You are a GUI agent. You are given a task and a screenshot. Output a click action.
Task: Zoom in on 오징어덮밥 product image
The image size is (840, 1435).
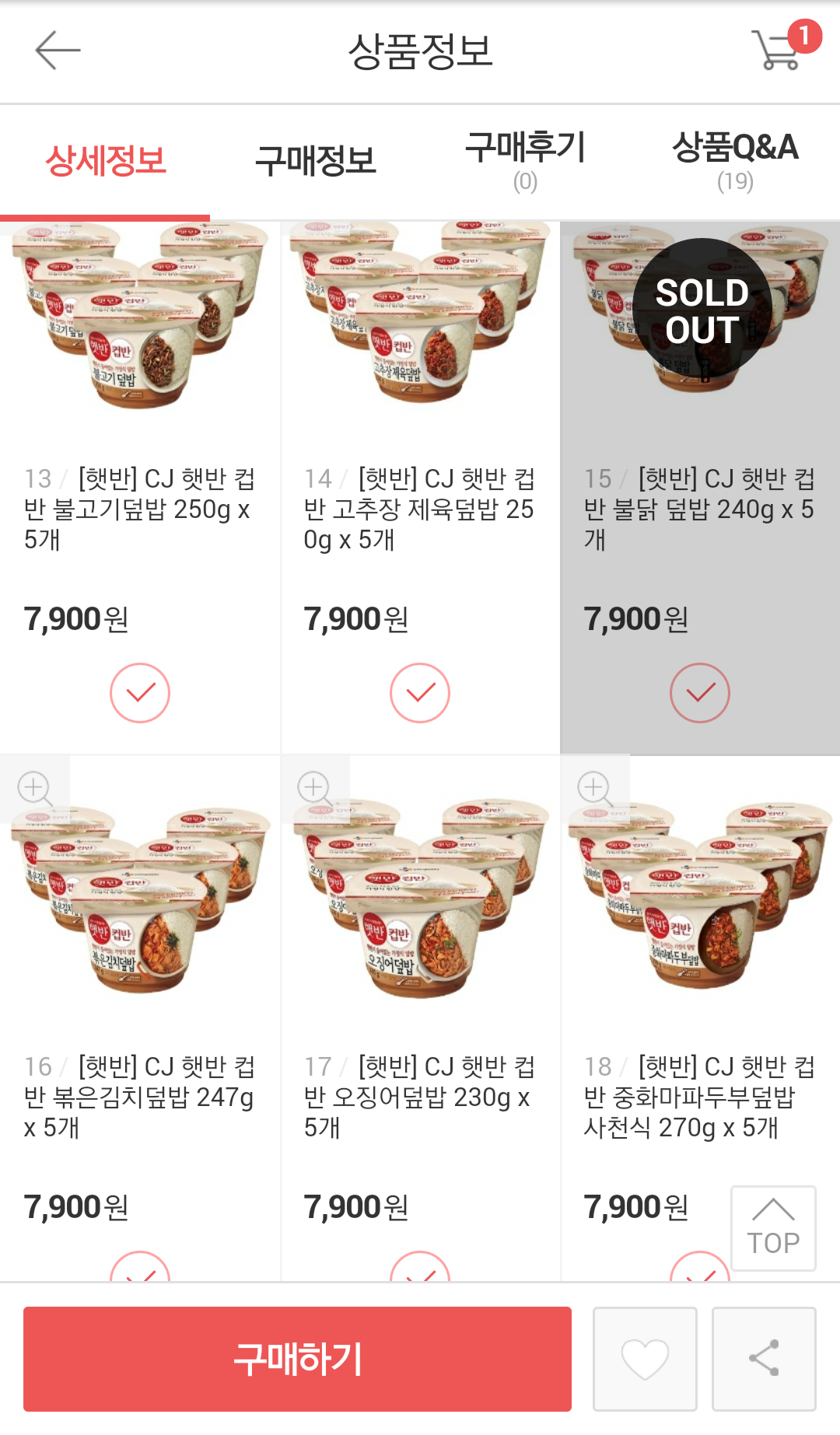[315, 788]
